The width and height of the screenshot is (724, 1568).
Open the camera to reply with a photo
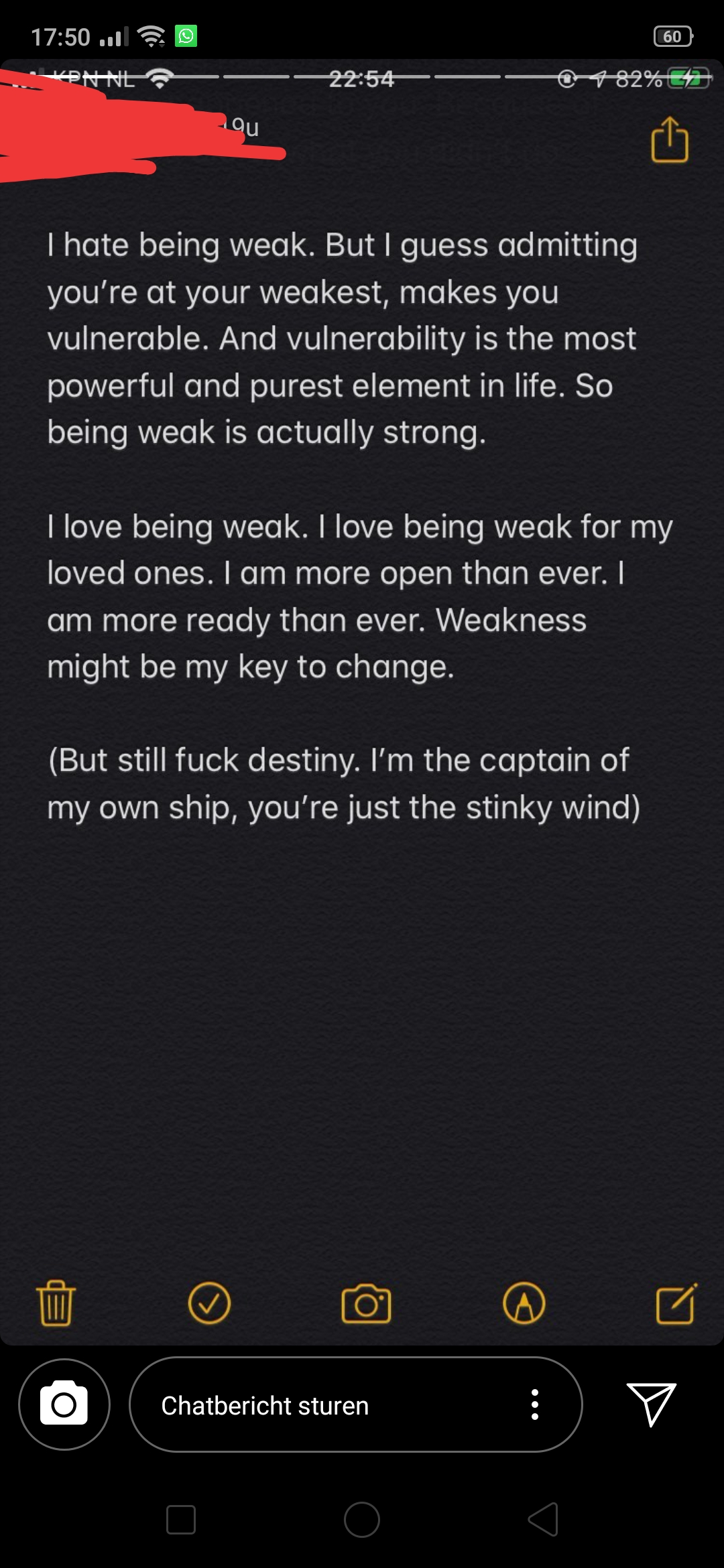(64, 1404)
